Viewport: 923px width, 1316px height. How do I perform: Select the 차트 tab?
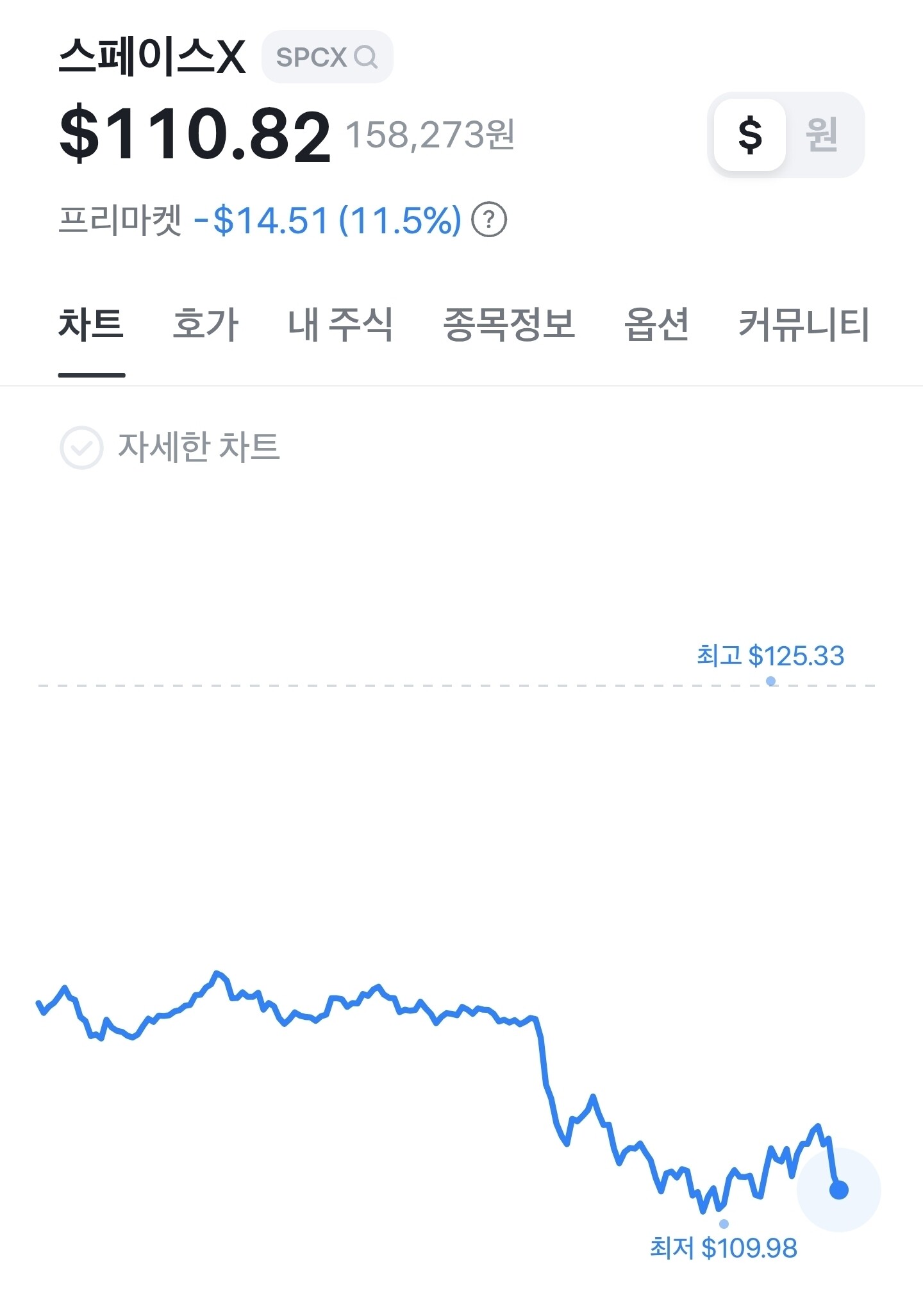(x=91, y=324)
